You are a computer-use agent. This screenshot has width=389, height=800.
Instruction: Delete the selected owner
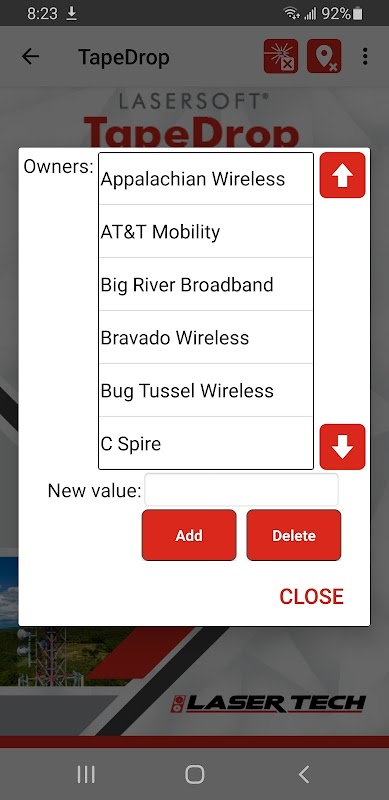(x=294, y=535)
